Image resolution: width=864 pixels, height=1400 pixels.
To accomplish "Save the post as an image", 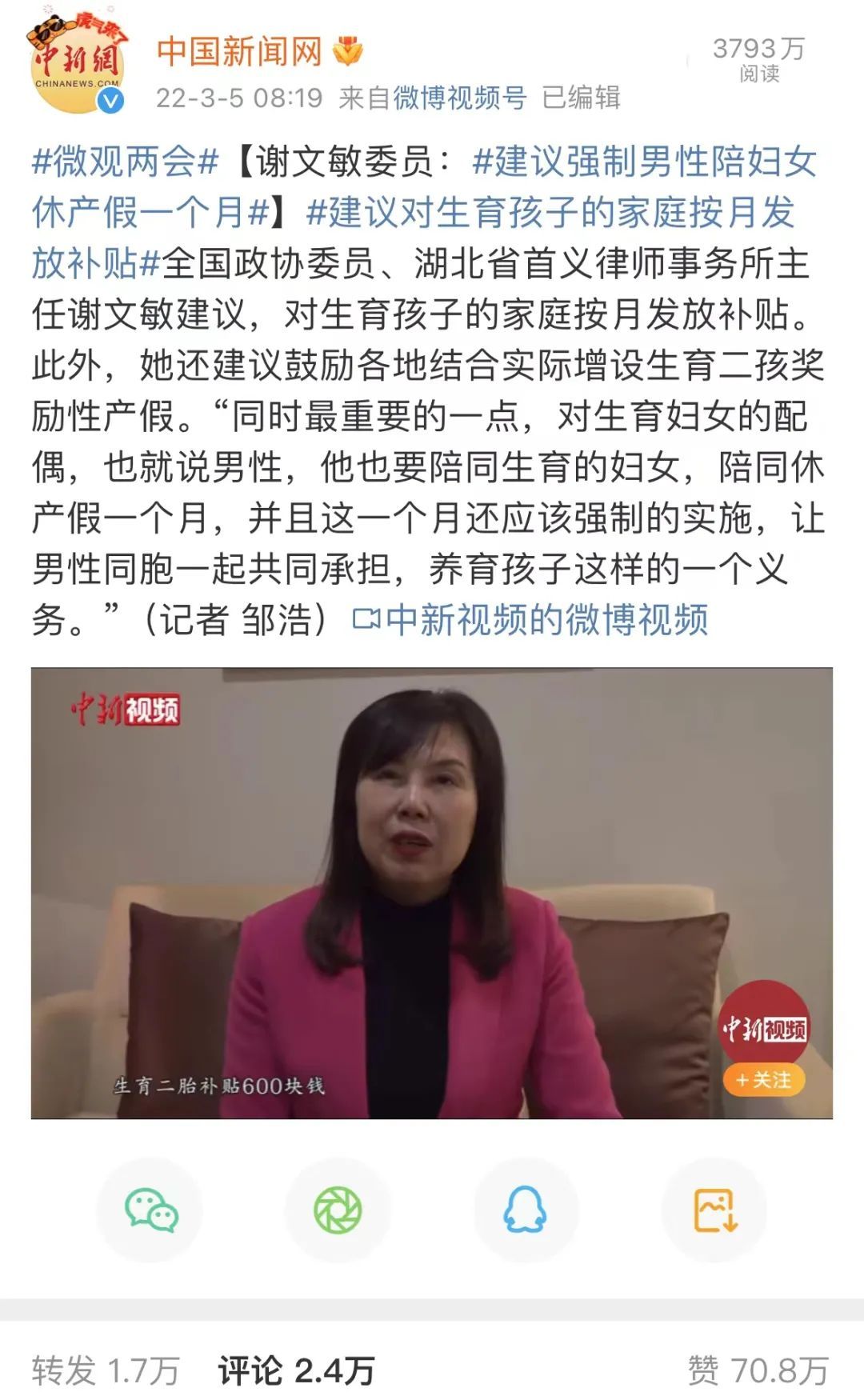I will coord(714,1210).
